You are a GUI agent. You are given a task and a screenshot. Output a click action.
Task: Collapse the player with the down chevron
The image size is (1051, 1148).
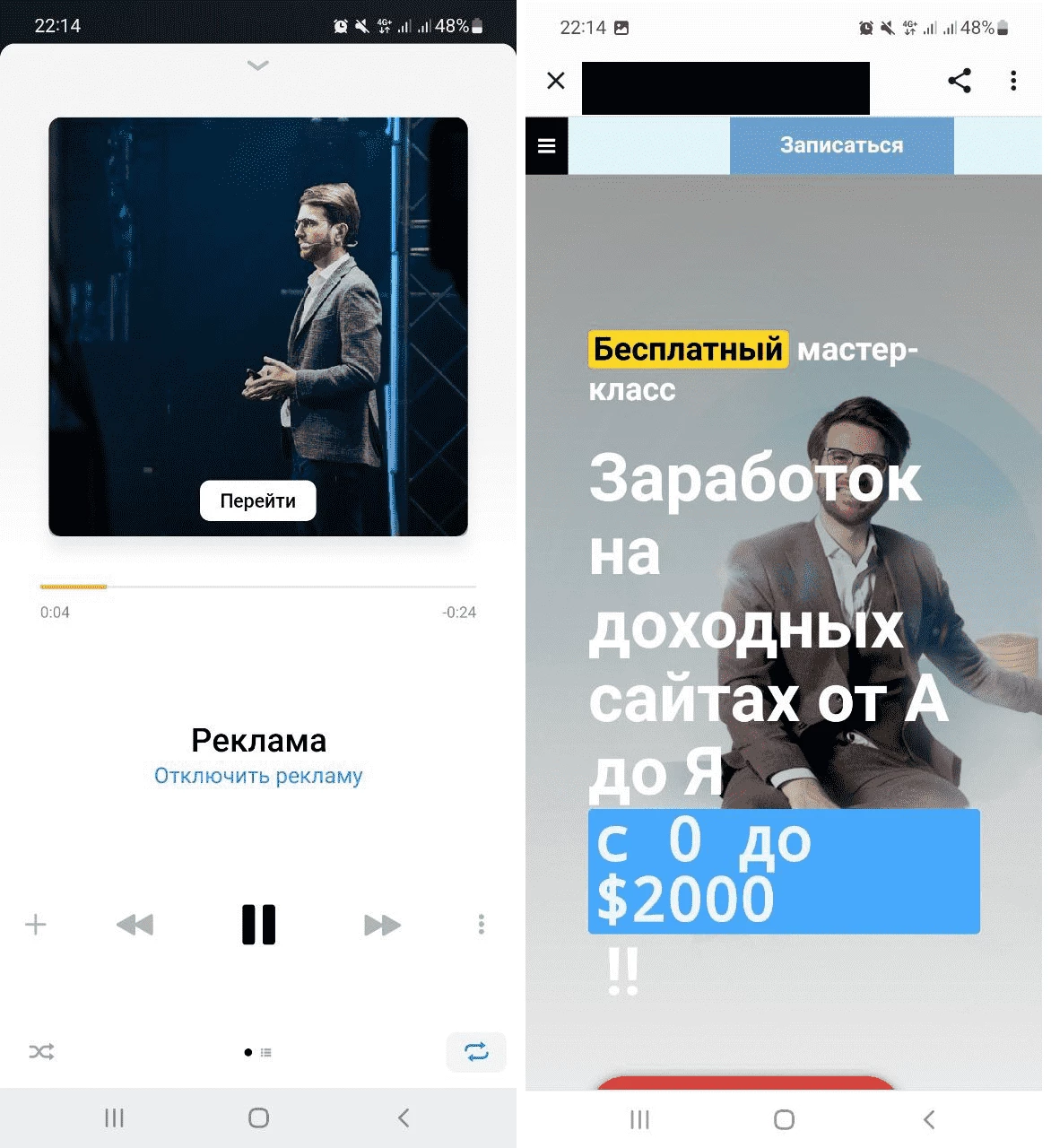coord(258,65)
